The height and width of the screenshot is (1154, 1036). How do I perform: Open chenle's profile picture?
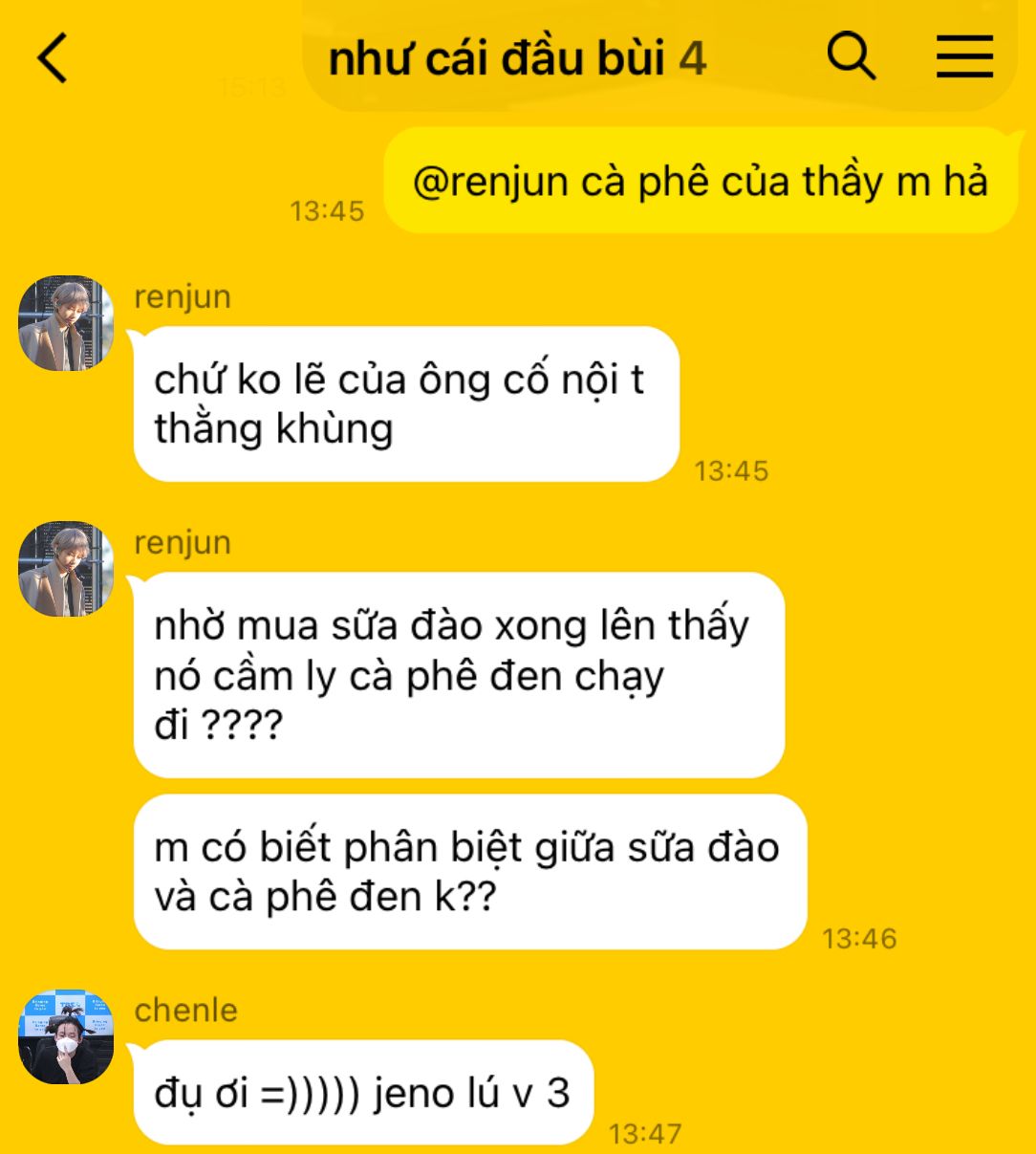(x=66, y=1036)
